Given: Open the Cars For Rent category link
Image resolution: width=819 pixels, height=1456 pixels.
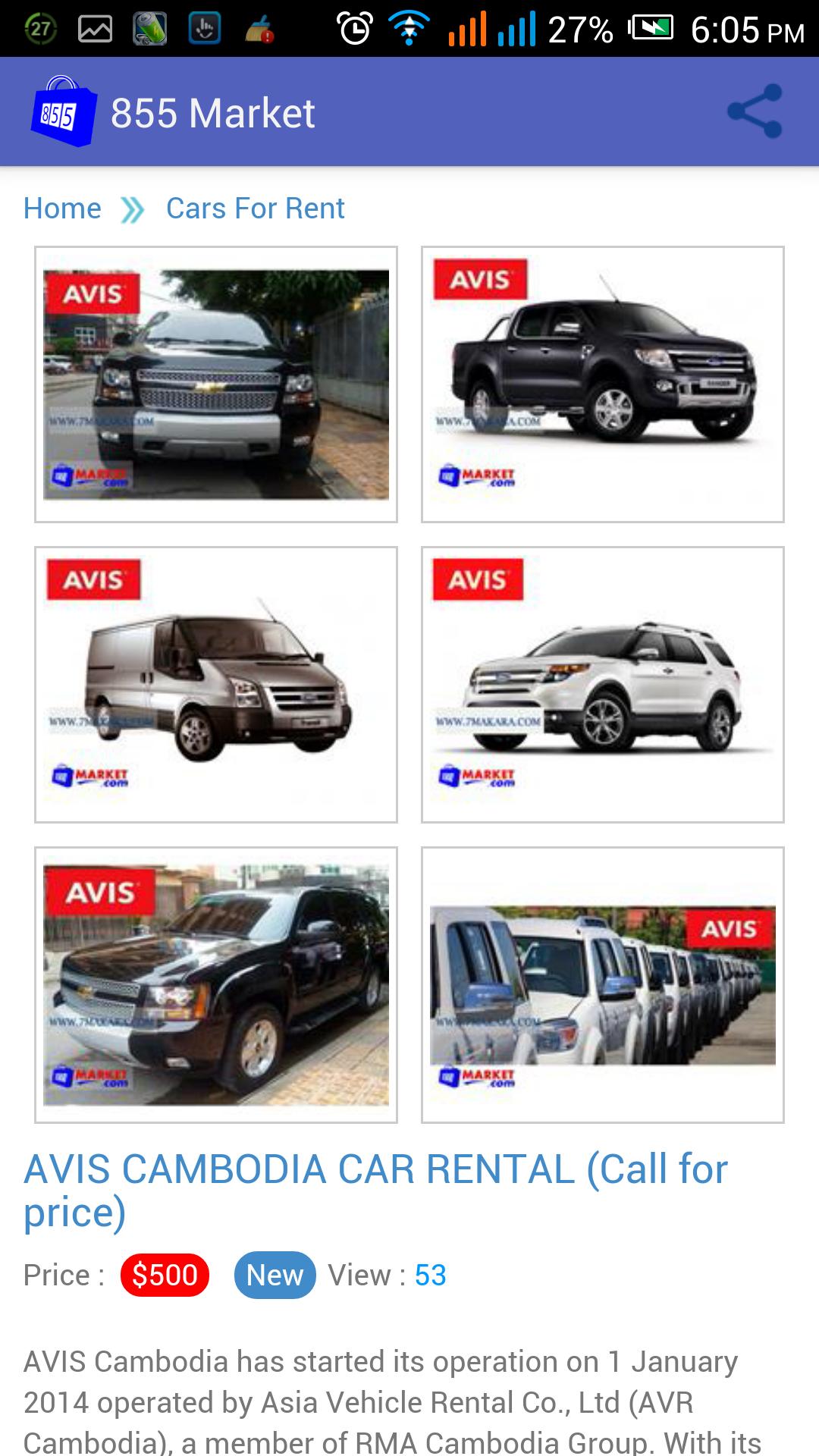Looking at the screenshot, I should point(255,208).
